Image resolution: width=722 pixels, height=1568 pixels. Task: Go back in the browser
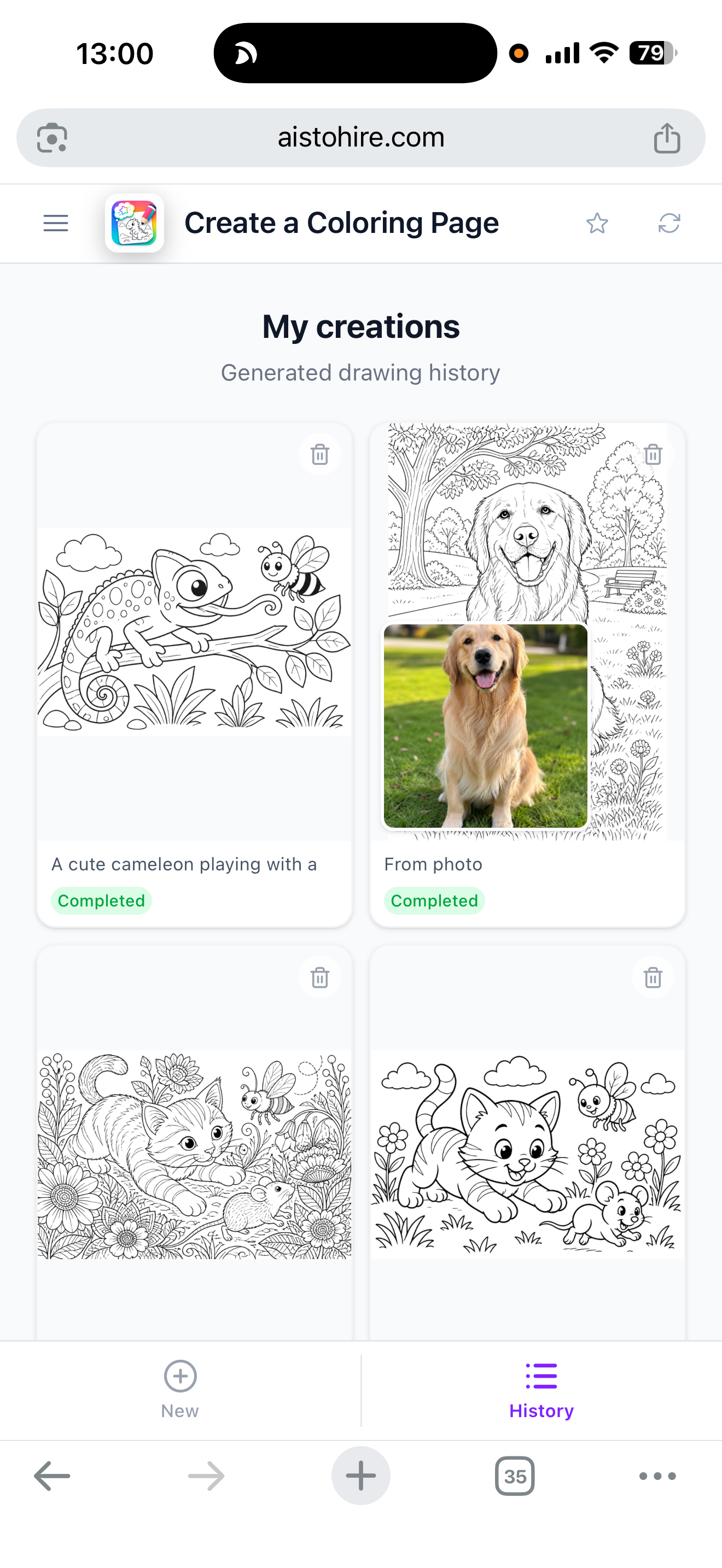pos(53,1476)
